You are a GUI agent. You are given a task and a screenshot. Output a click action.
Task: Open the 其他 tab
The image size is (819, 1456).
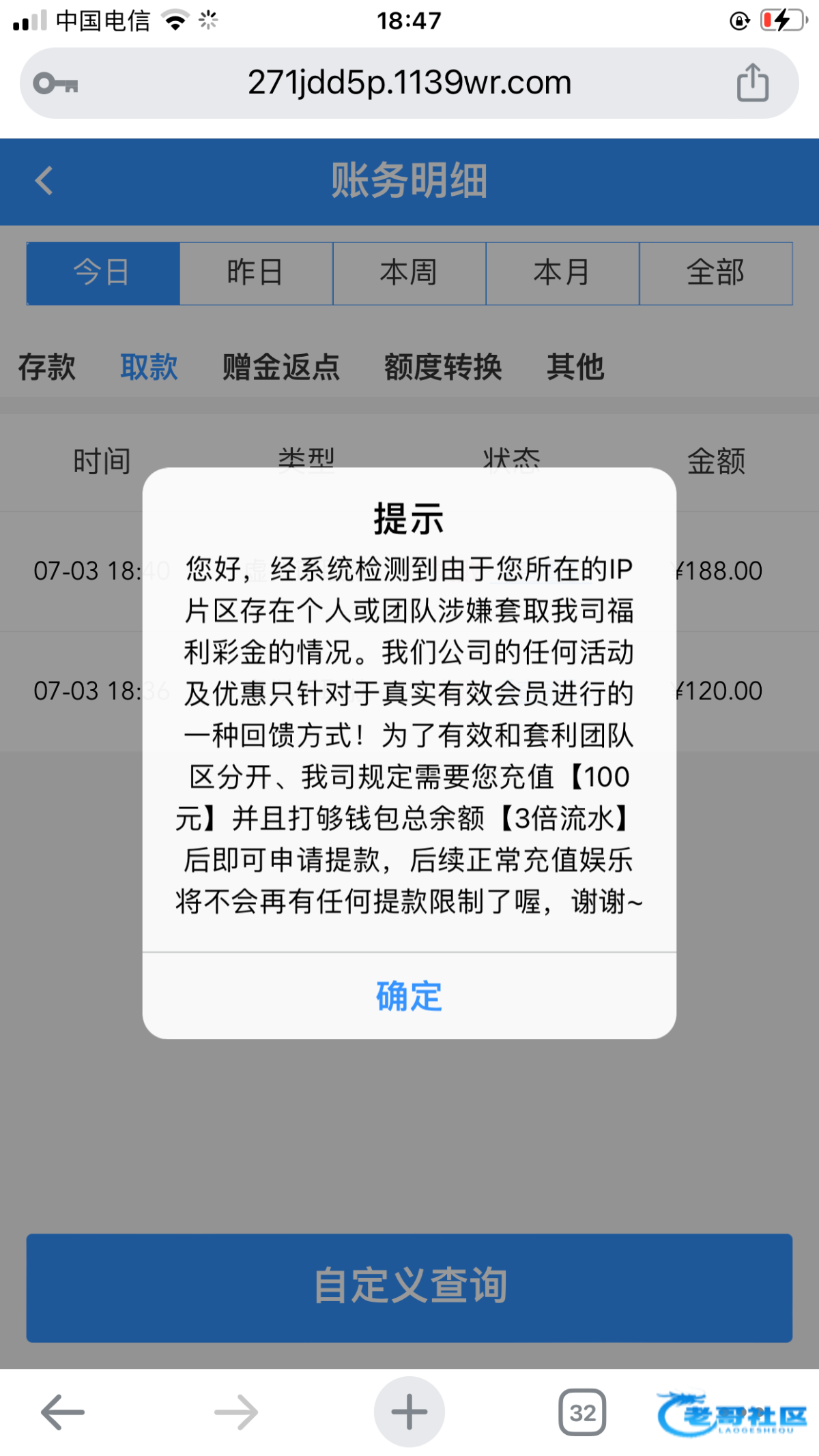point(575,367)
